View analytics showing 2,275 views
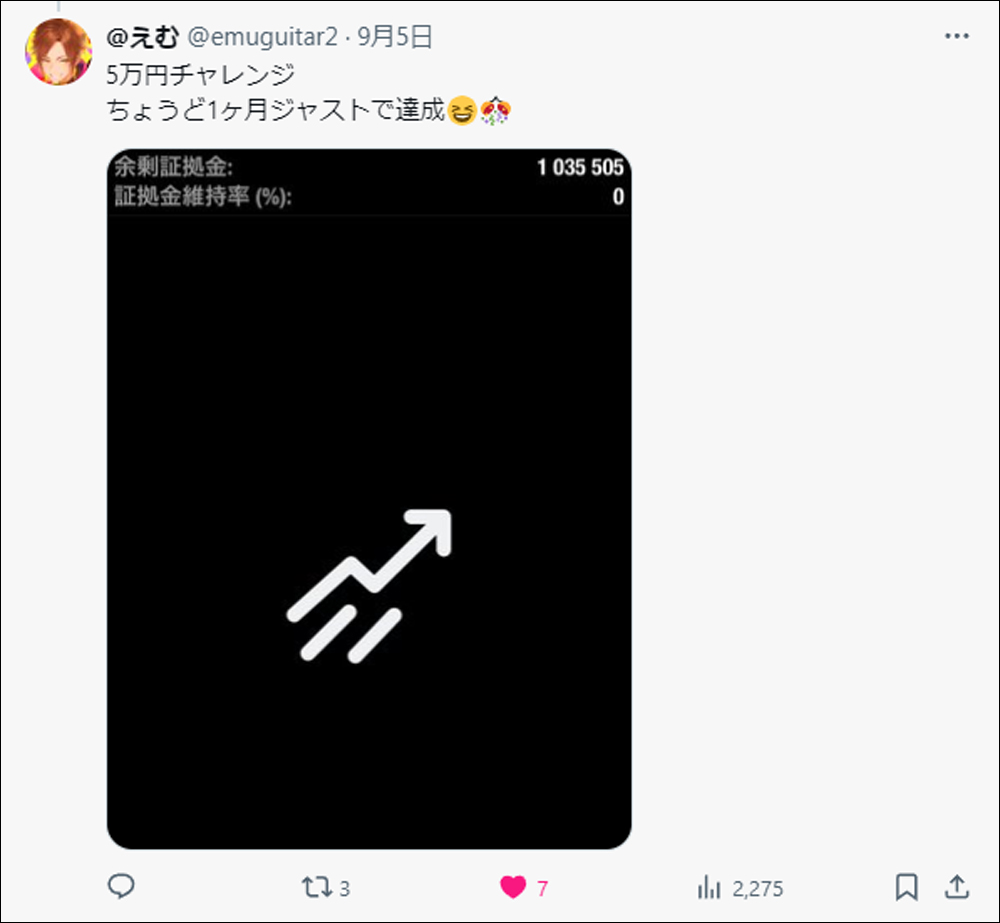The height and width of the screenshot is (923, 1000). pyautogui.click(x=710, y=887)
